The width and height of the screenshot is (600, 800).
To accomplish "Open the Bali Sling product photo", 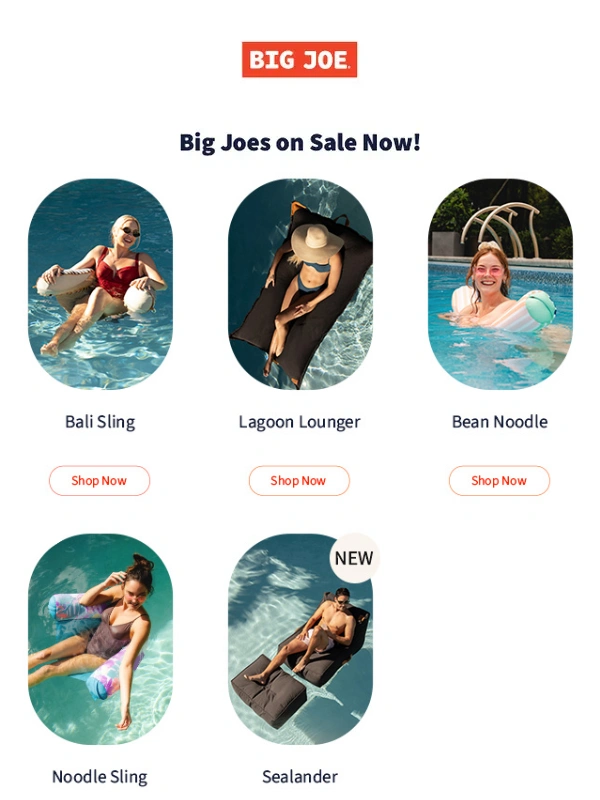I will [100, 284].
